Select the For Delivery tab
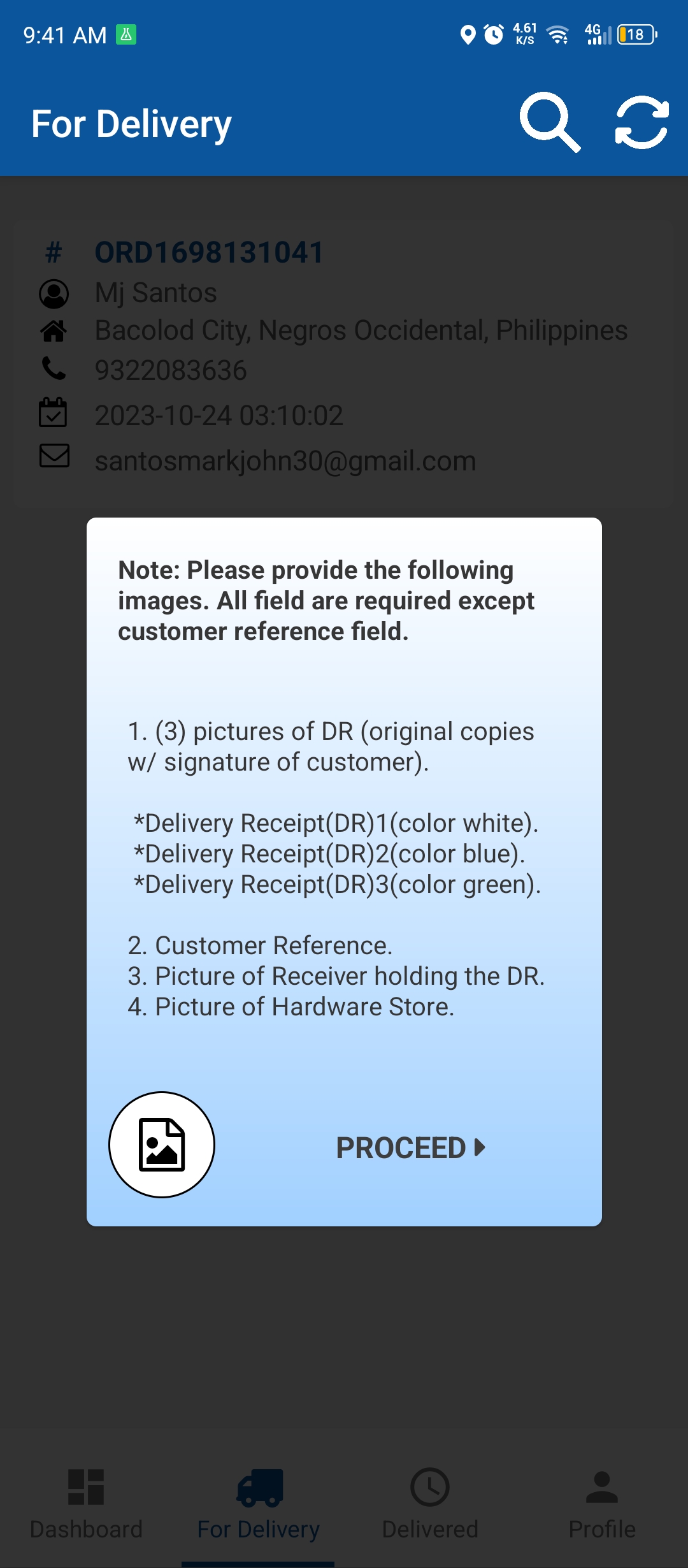 tap(258, 1504)
